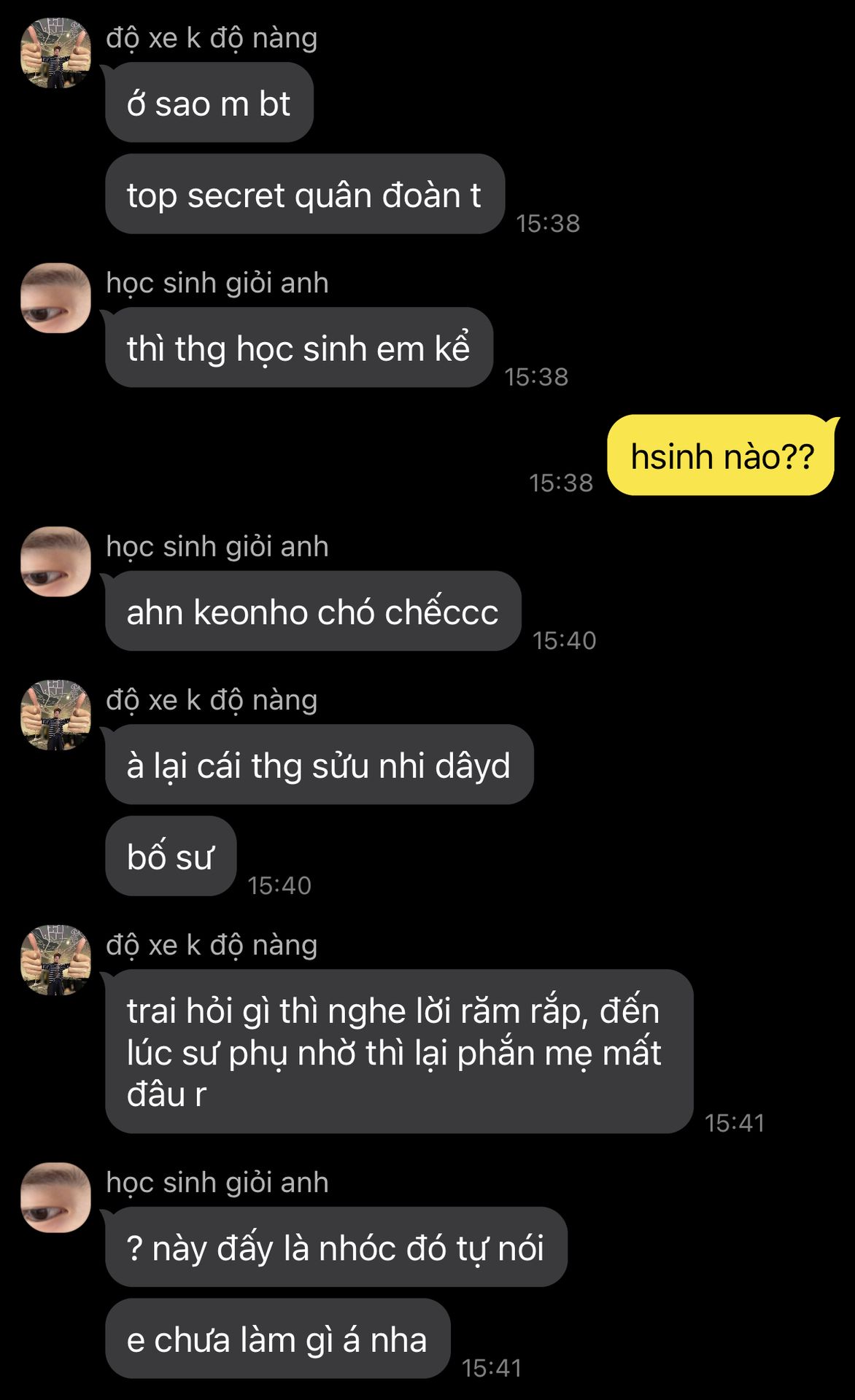Viewport: 855px width, 1400px height.
Task: View profile picture beside 'ahn keonho chó chếccc'
Action: tap(55, 561)
